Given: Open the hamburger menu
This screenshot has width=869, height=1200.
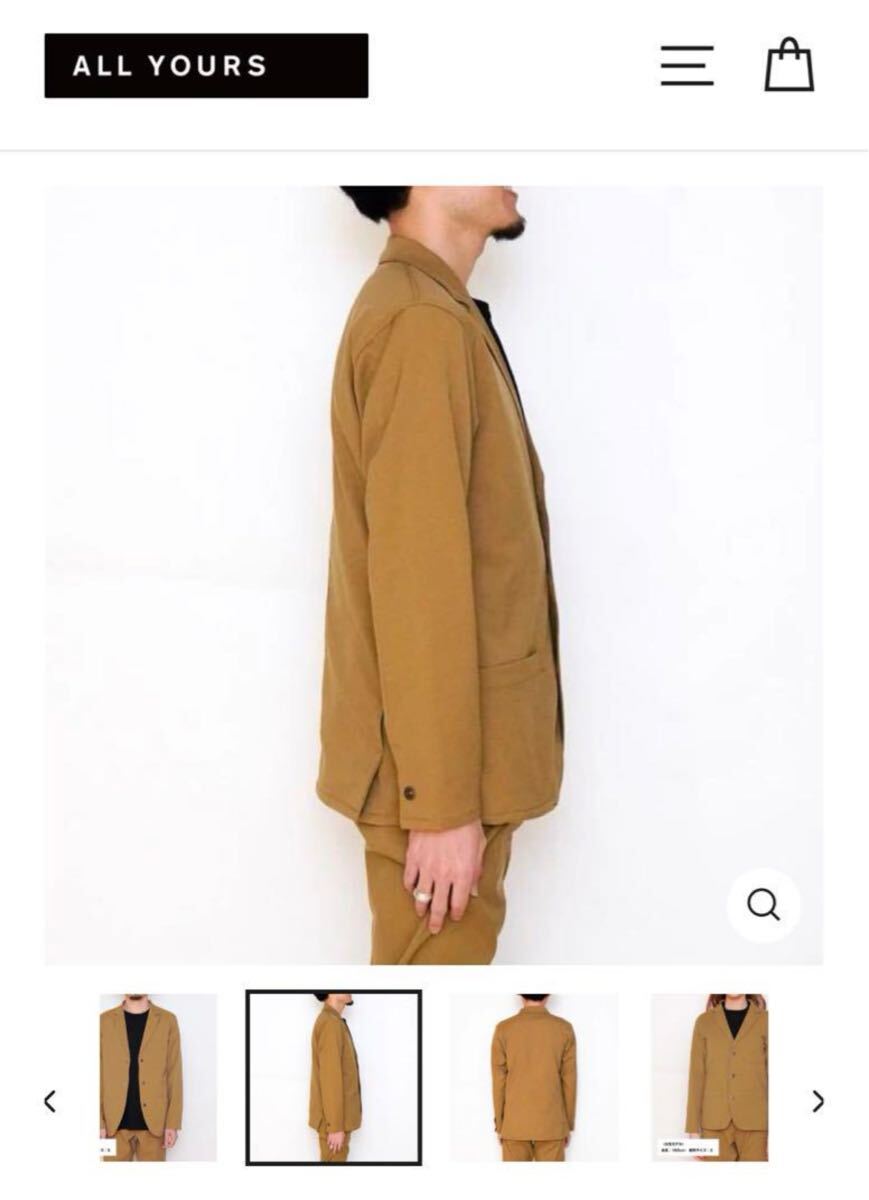Looking at the screenshot, I should (x=687, y=66).
